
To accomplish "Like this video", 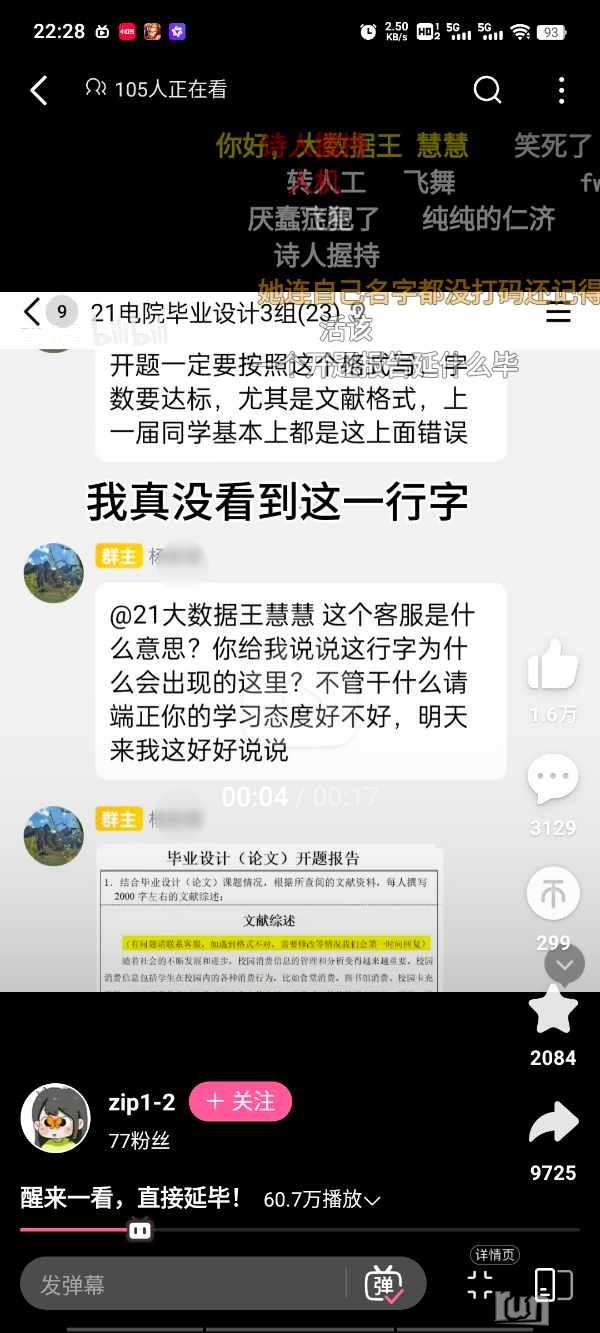I will 552,665.
